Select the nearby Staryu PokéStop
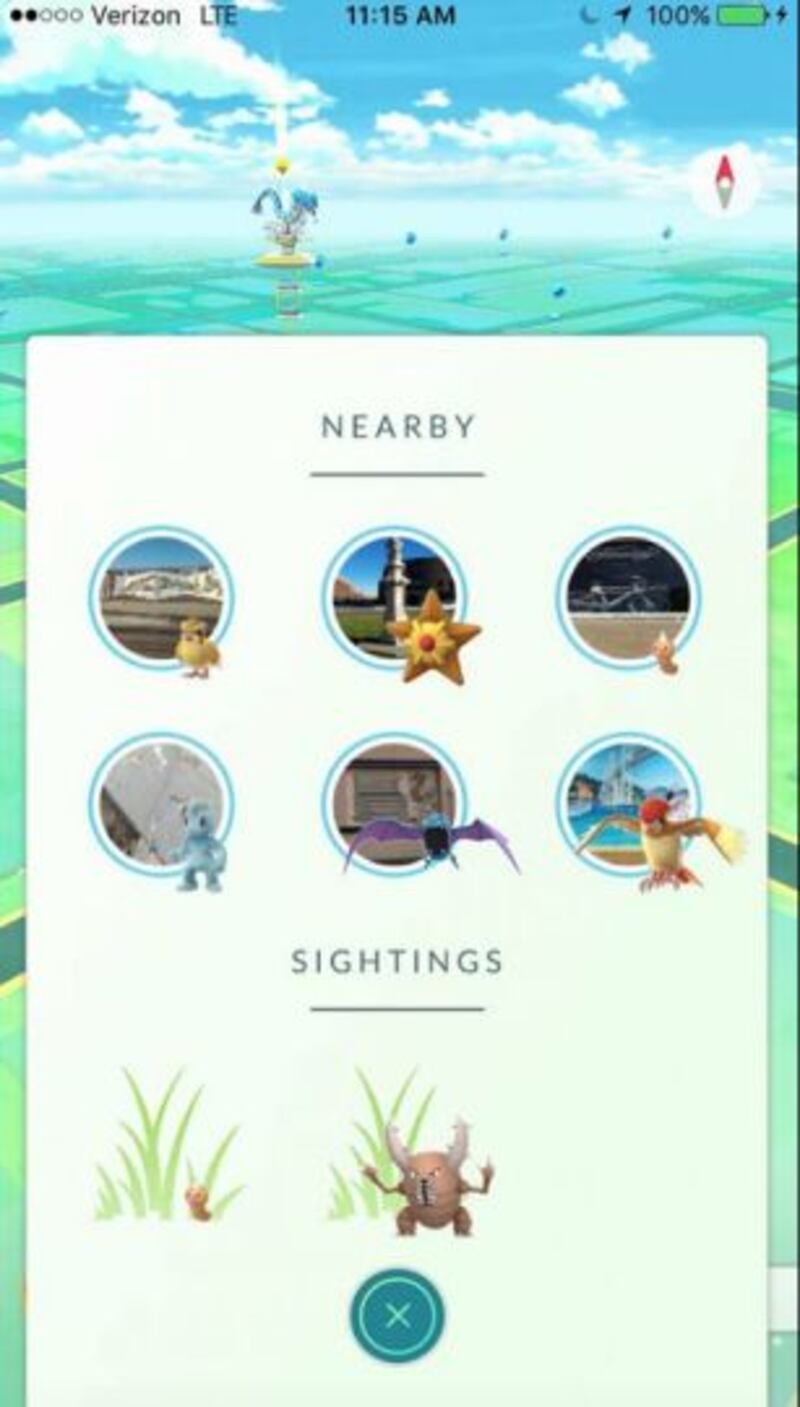The height and width of the screenshot is (1407, 800). [396, 598]
